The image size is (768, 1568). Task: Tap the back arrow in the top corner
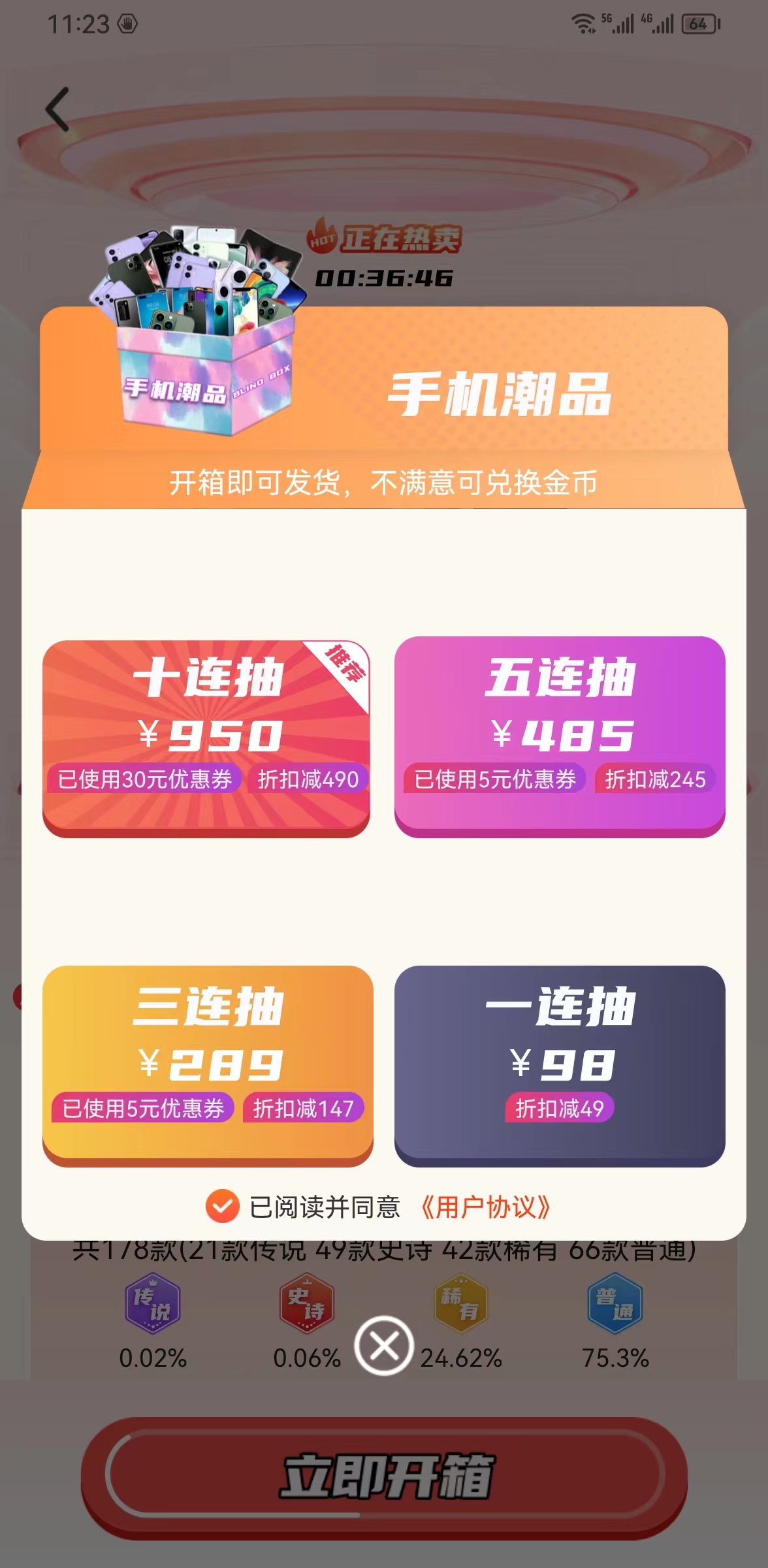[56, 108]
